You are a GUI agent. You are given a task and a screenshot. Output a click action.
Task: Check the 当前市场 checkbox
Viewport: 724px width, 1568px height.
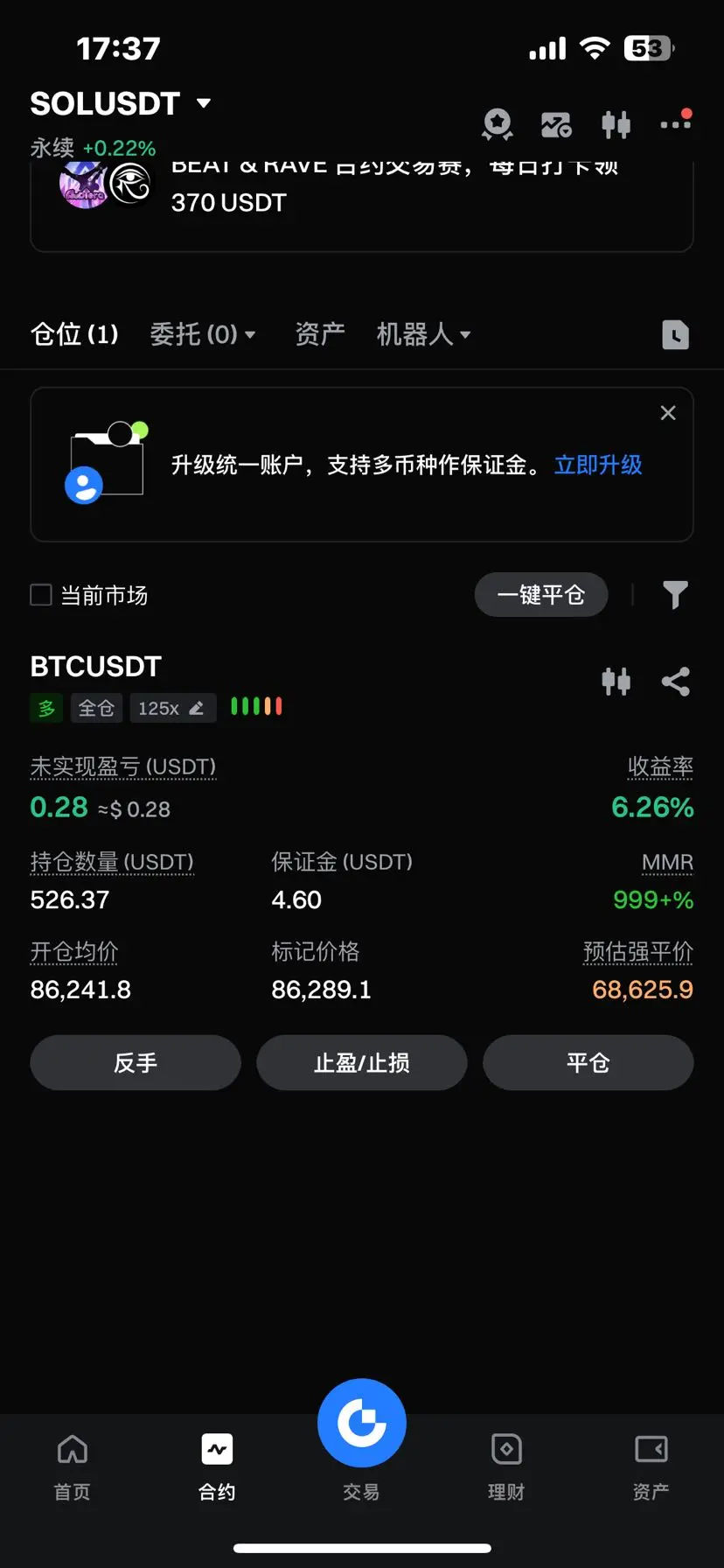click(x=41, y=595)
